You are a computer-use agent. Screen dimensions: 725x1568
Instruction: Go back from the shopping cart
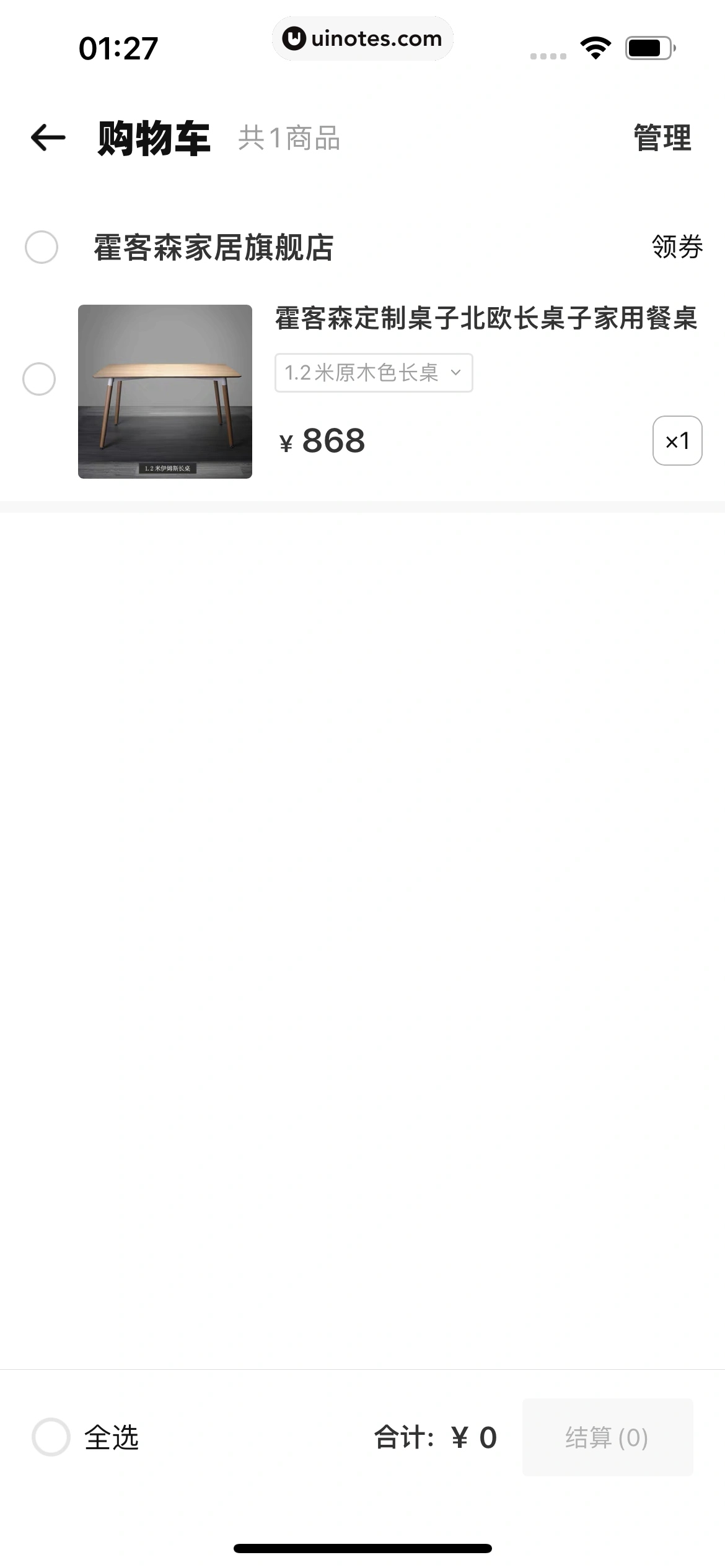(48, 137)
